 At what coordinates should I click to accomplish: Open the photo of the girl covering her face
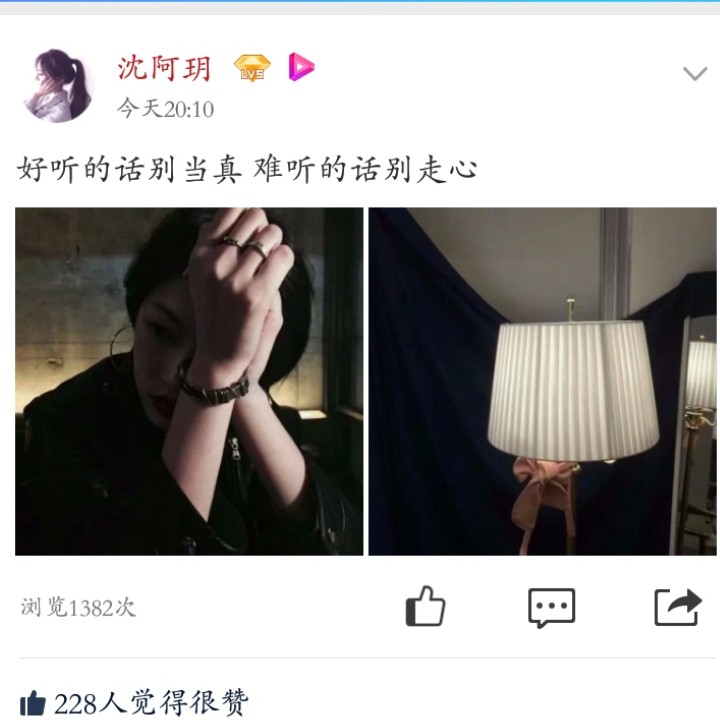pos(189,381)
